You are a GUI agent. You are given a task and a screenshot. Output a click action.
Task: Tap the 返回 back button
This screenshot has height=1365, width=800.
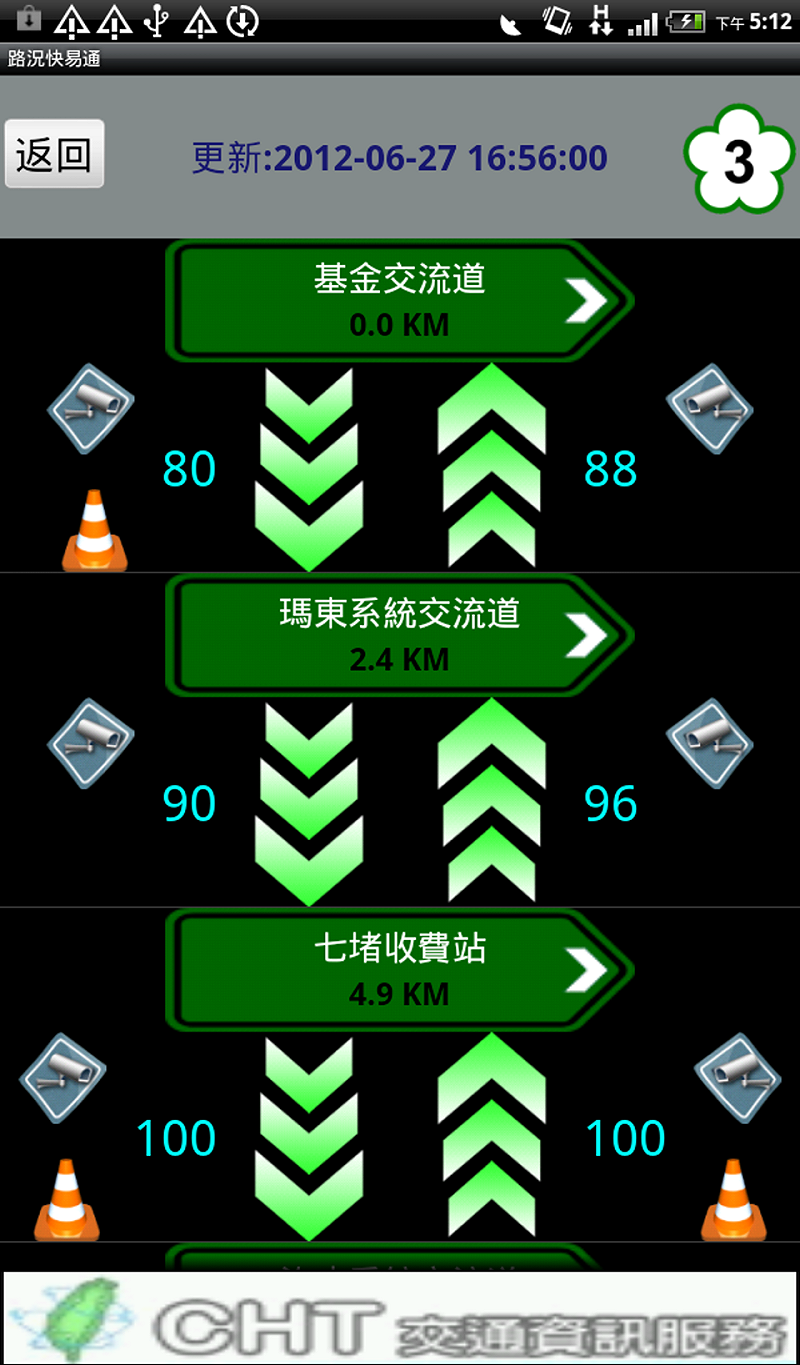pyautogui.click(x=54, y=154)
